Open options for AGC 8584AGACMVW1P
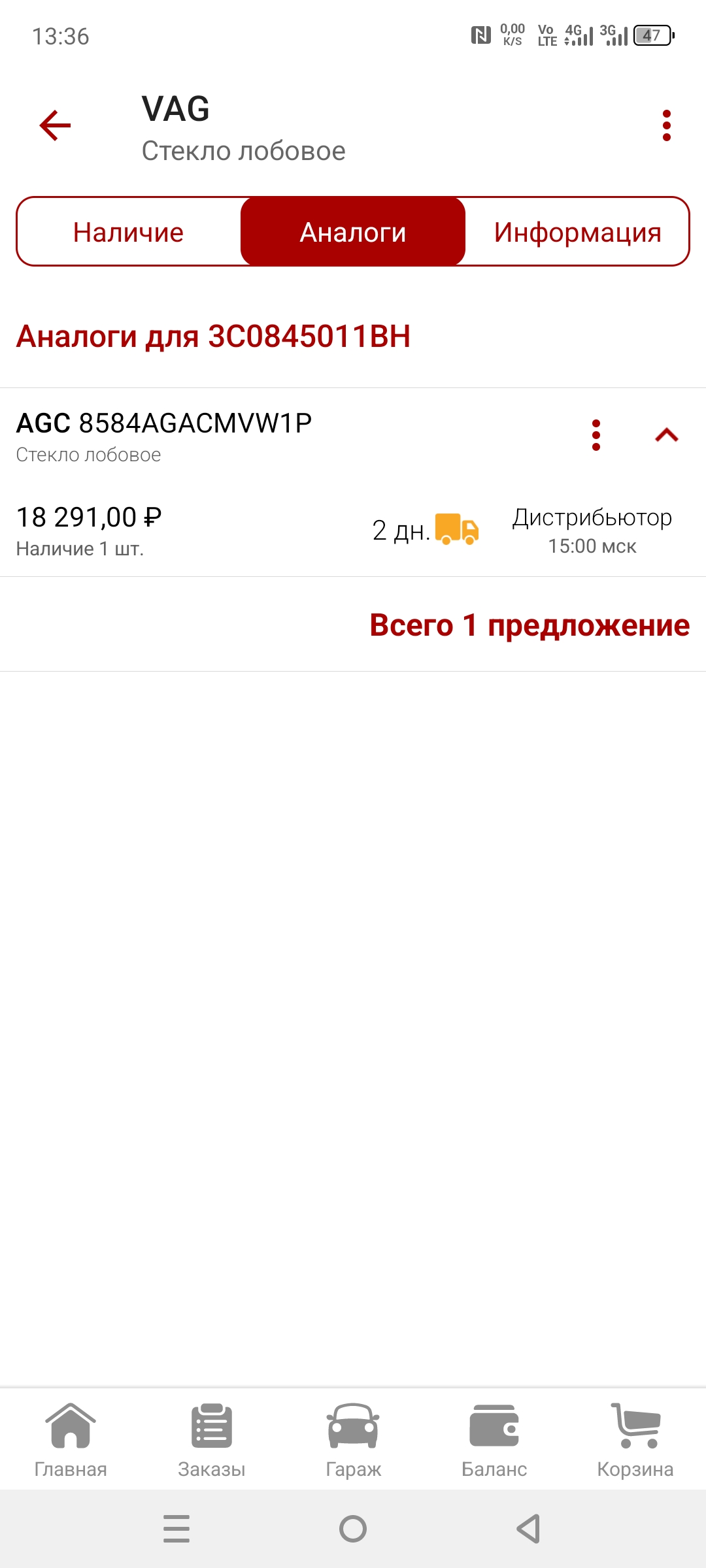The image size is (706, 1568). point(596,435)
